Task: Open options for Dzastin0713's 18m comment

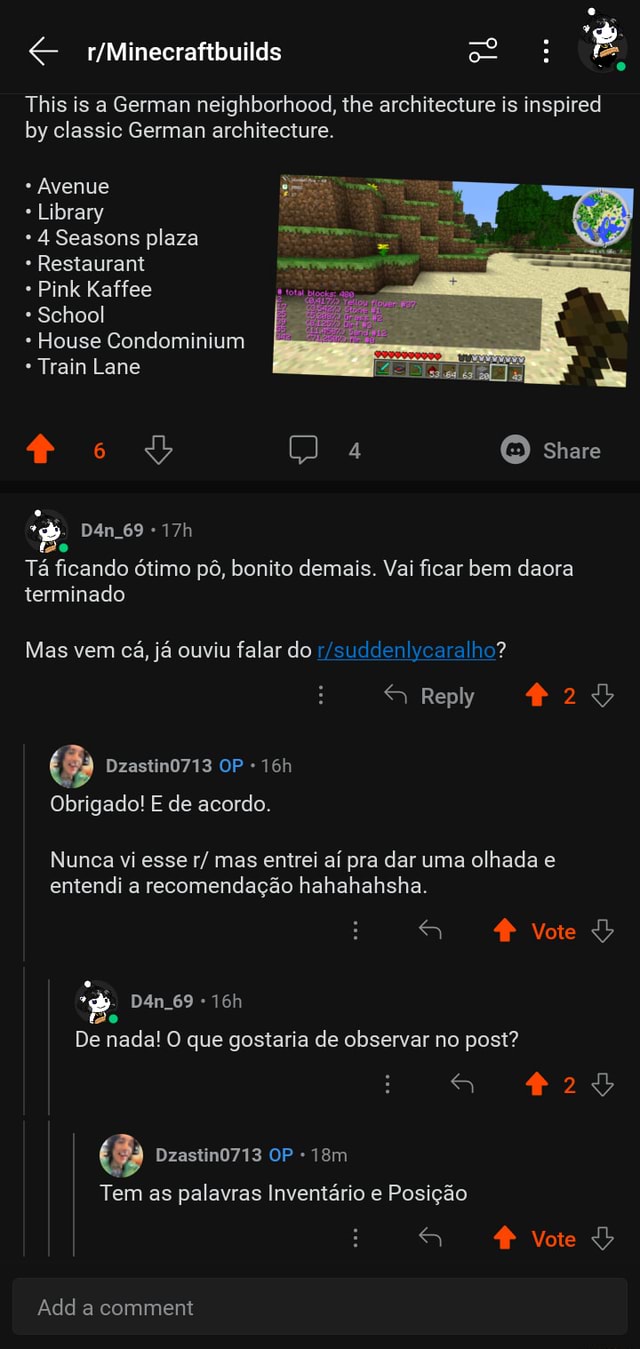Action: pyautogui.click(x=356, y=1238)
